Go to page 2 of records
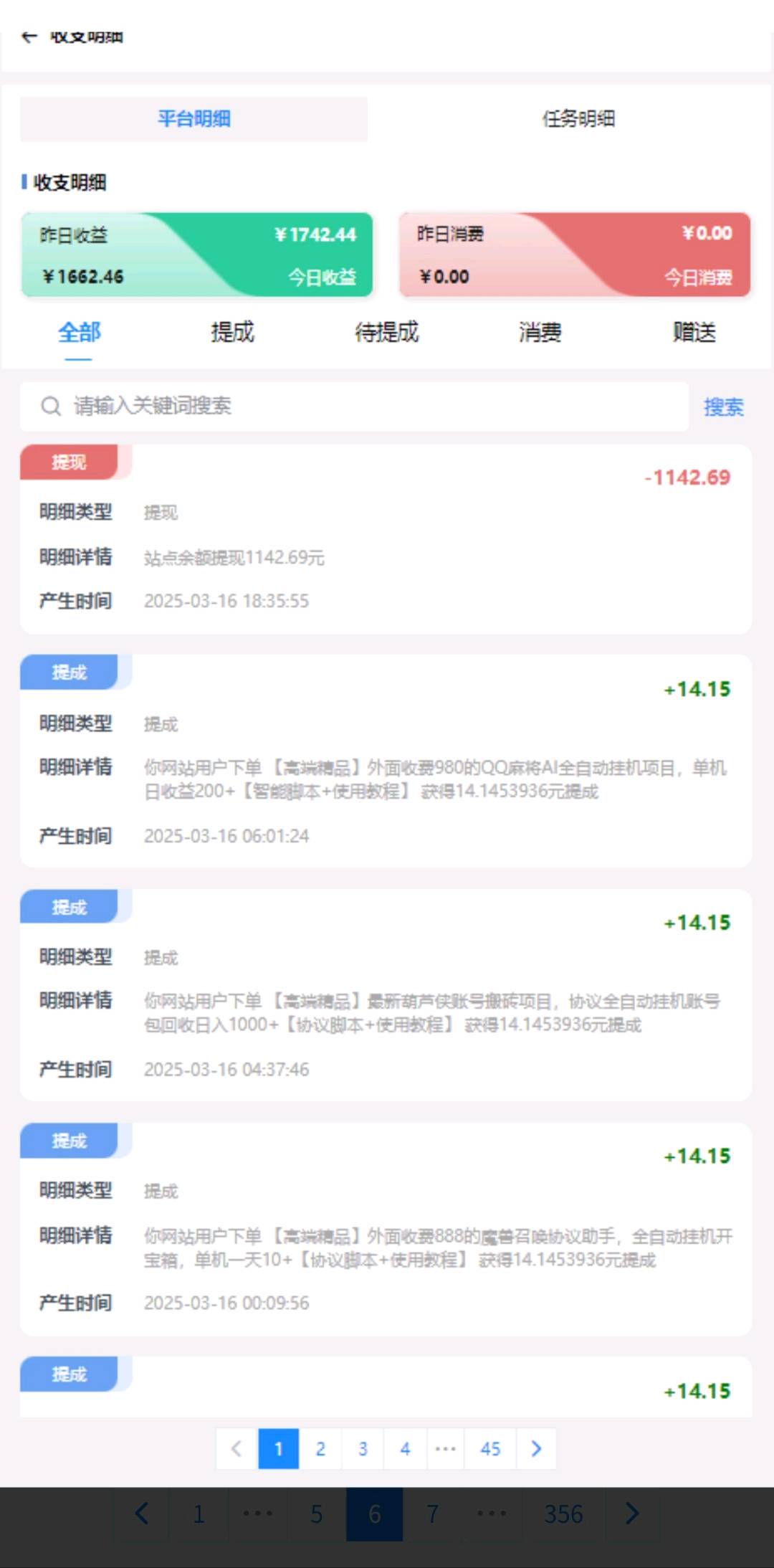 (x=320, y=1449)
